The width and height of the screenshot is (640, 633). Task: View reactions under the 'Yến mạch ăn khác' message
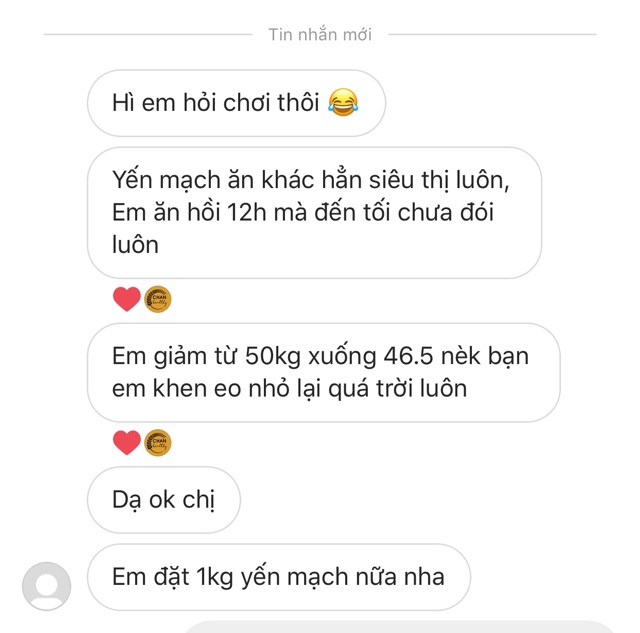click(x=141, y=299)
